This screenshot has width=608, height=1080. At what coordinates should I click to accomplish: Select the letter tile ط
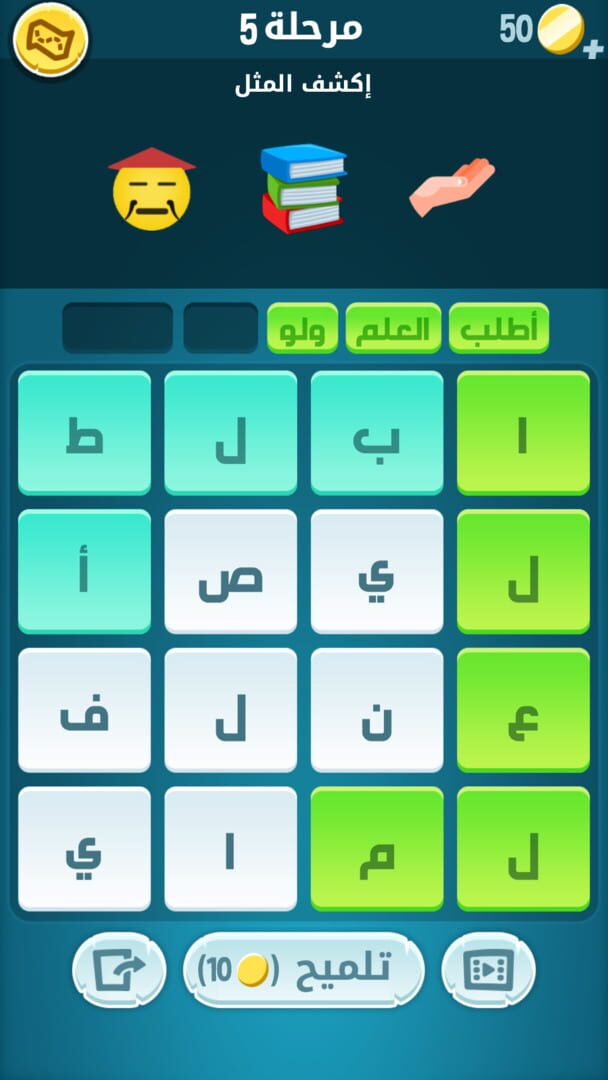point(85,433)
